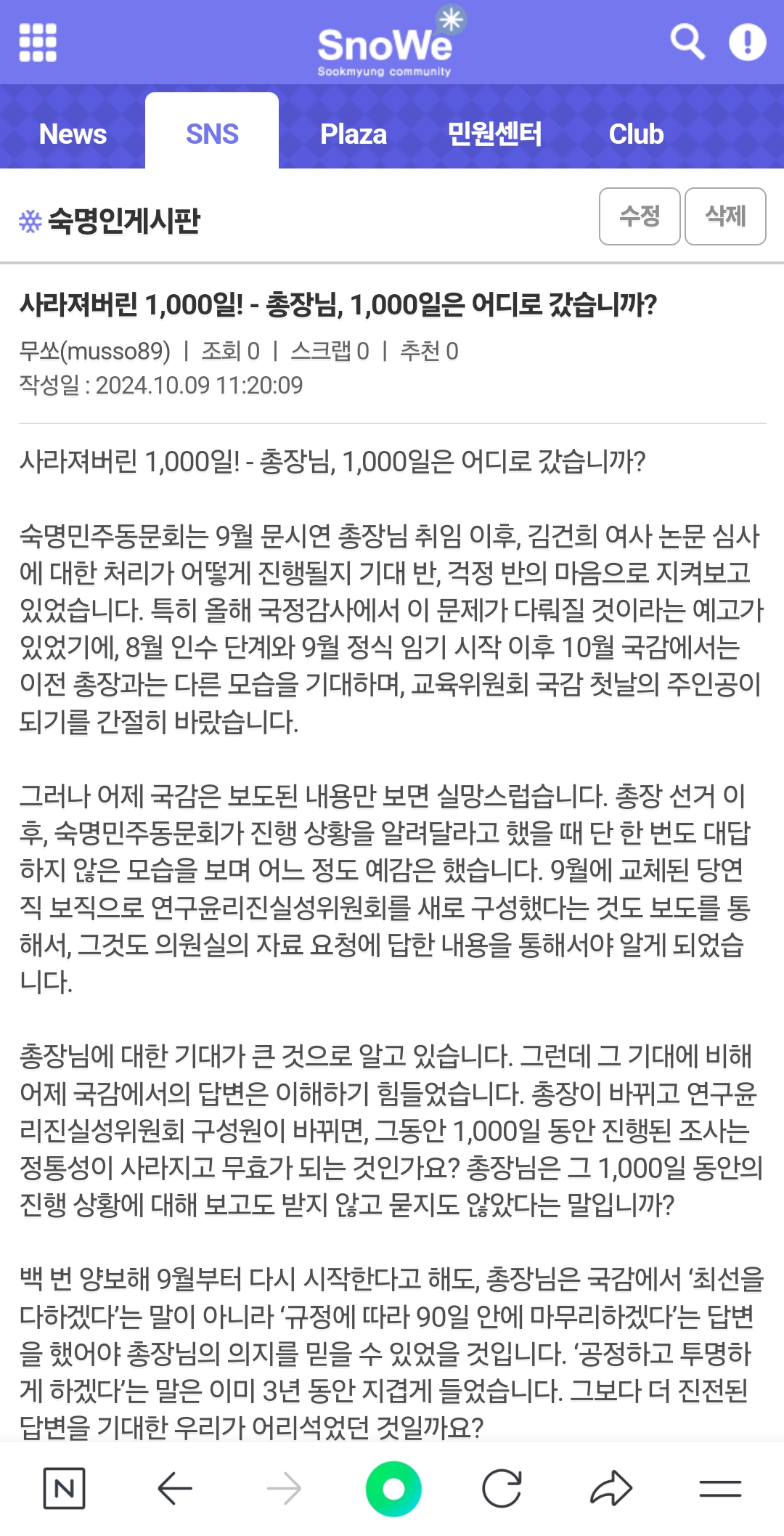Go to SnoWe home via logo
Screen dimensions: 784x1536
385,46
